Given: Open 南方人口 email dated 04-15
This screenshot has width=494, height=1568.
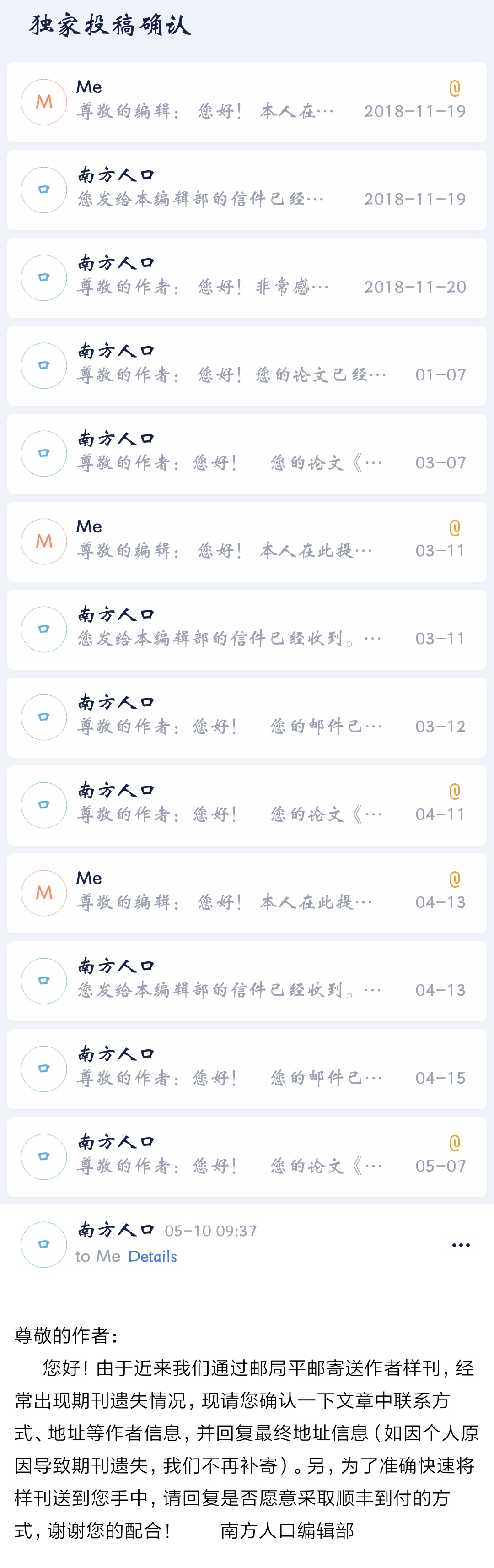Looking at the screenshot, I should point(247,1069).
